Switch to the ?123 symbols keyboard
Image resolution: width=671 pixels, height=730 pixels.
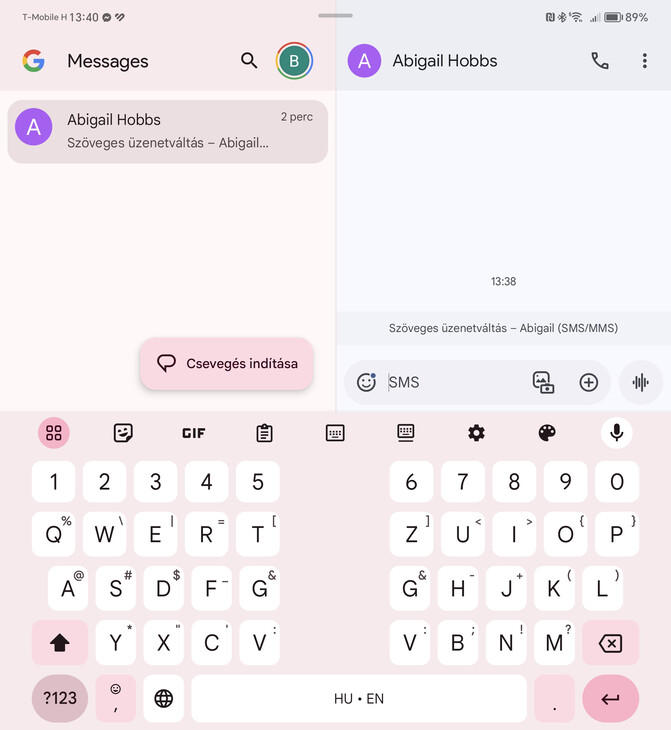(x=60, y=698)
